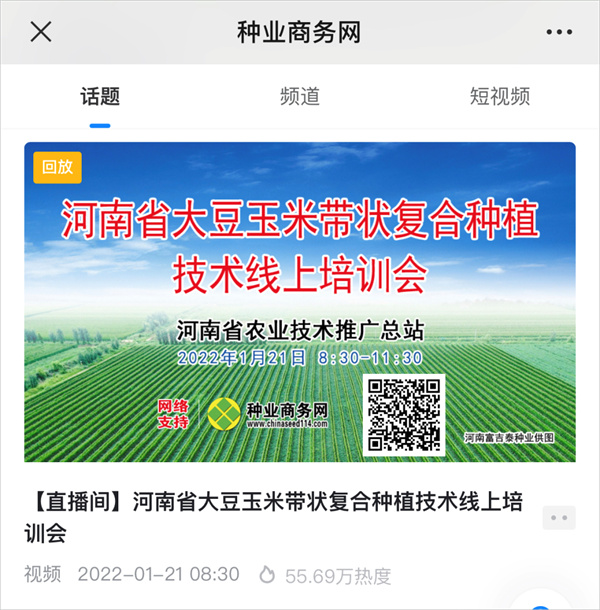The height and width of the screenshot is (610, 600).
Task: Switch to the 频道 tab
Action: coord(300,96)
